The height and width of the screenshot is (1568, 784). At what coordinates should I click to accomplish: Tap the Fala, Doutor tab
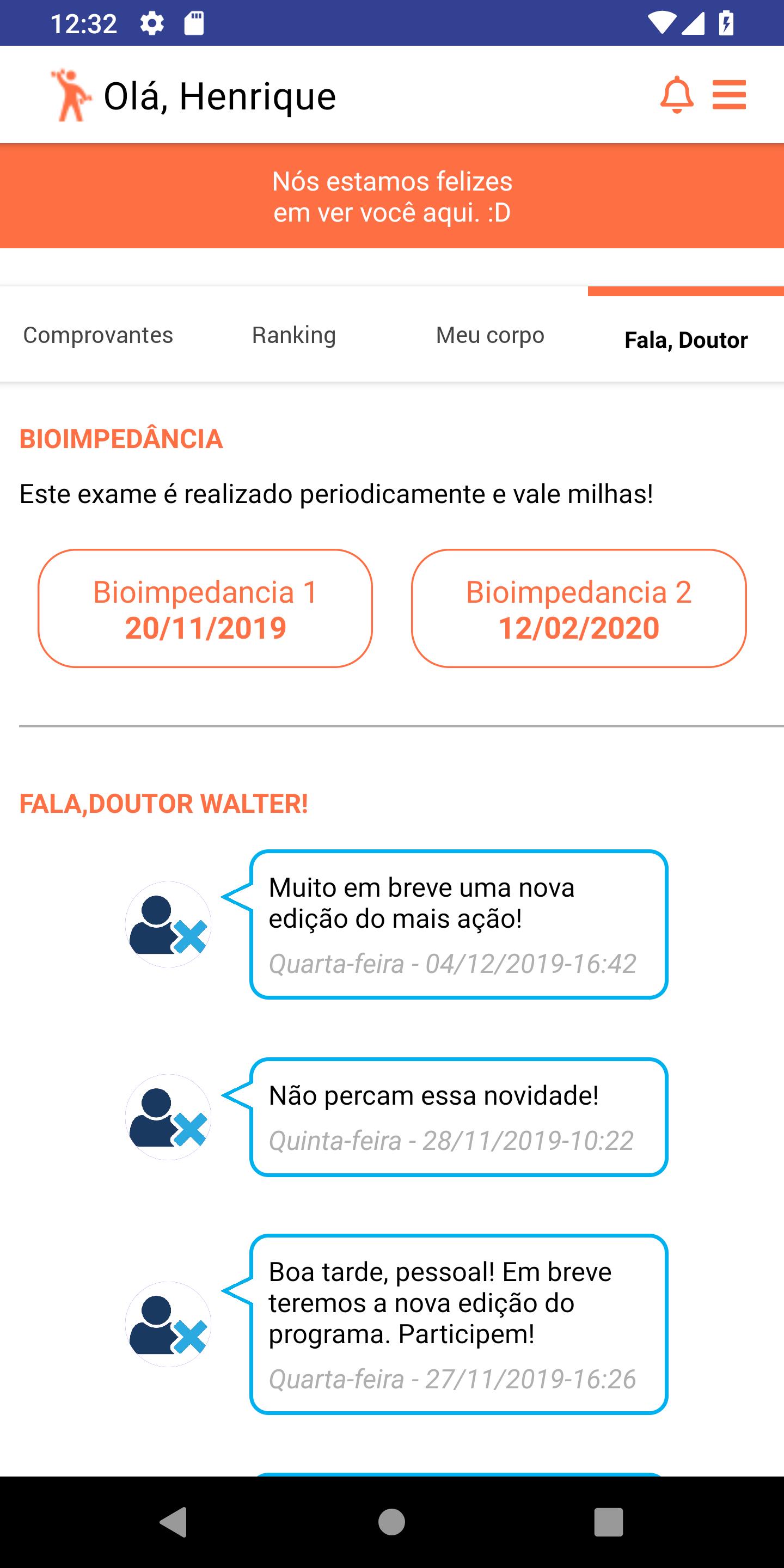(x=686, y=339)
